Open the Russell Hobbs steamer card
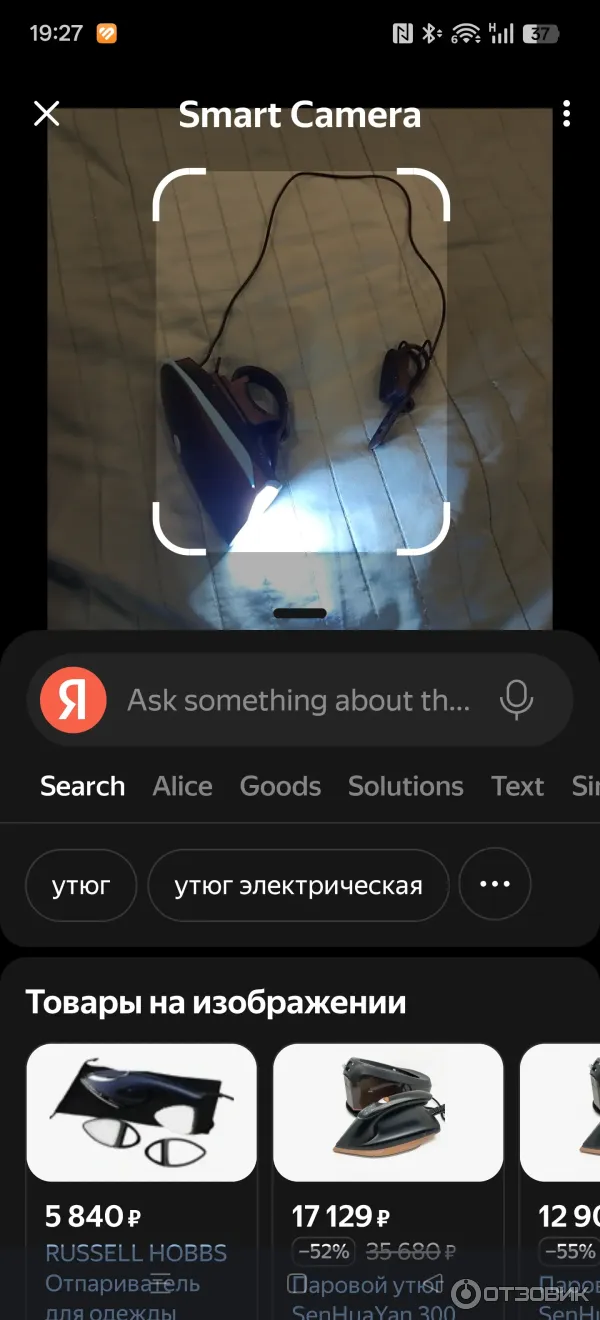This screenshot has height=1320, width=600. pos(141,1180)
